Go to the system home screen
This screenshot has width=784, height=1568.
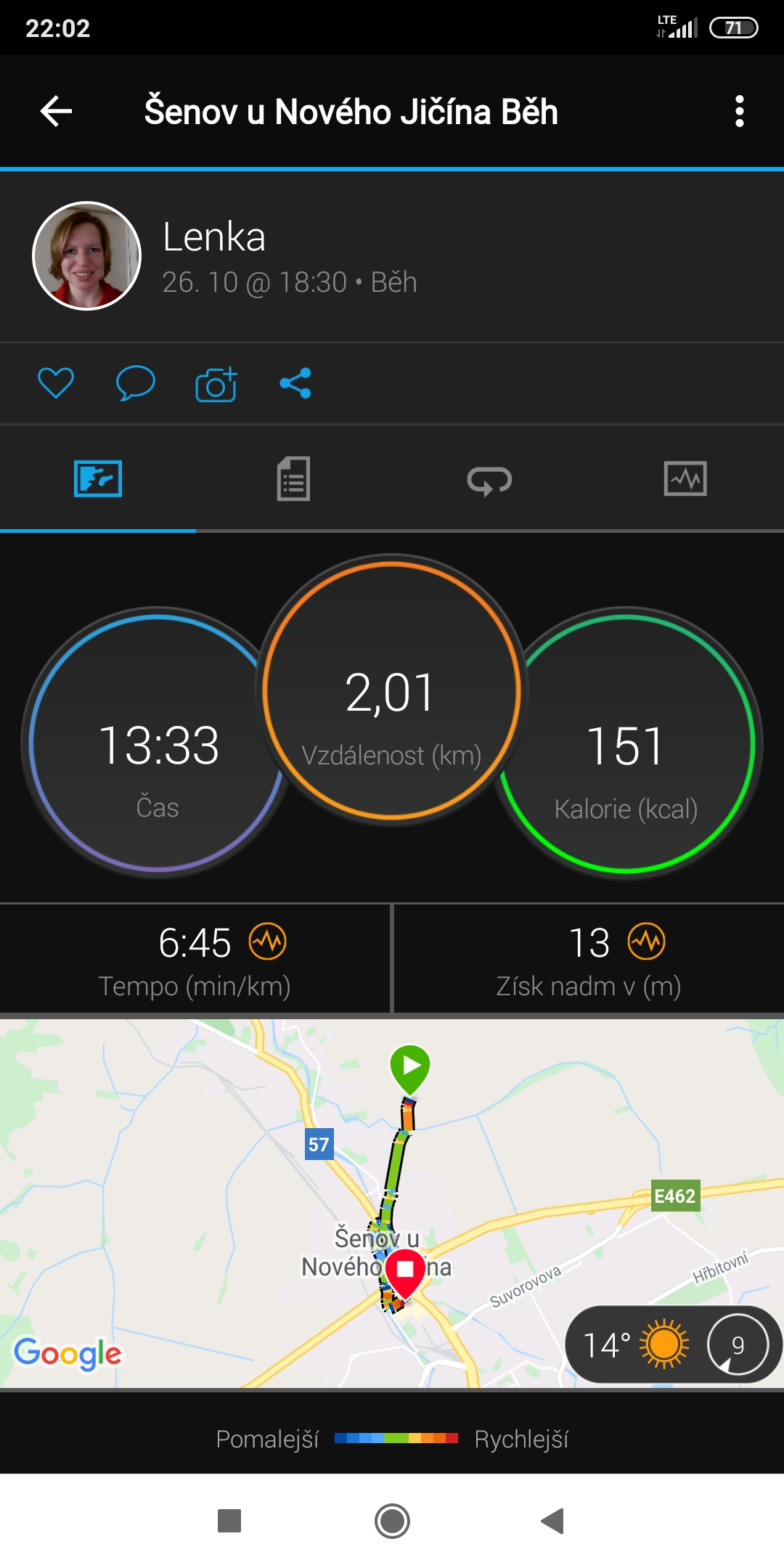coord(392,1521)
